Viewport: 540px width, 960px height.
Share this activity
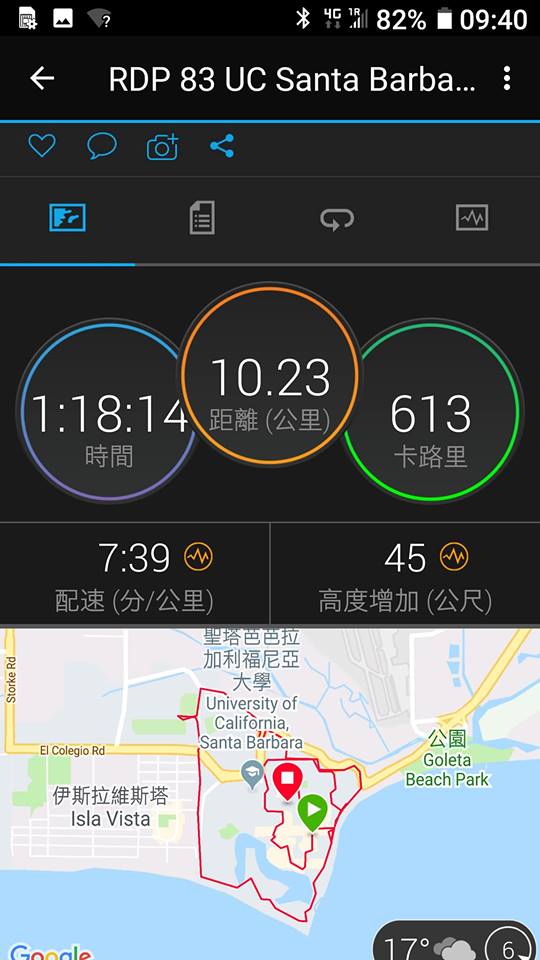222,146
